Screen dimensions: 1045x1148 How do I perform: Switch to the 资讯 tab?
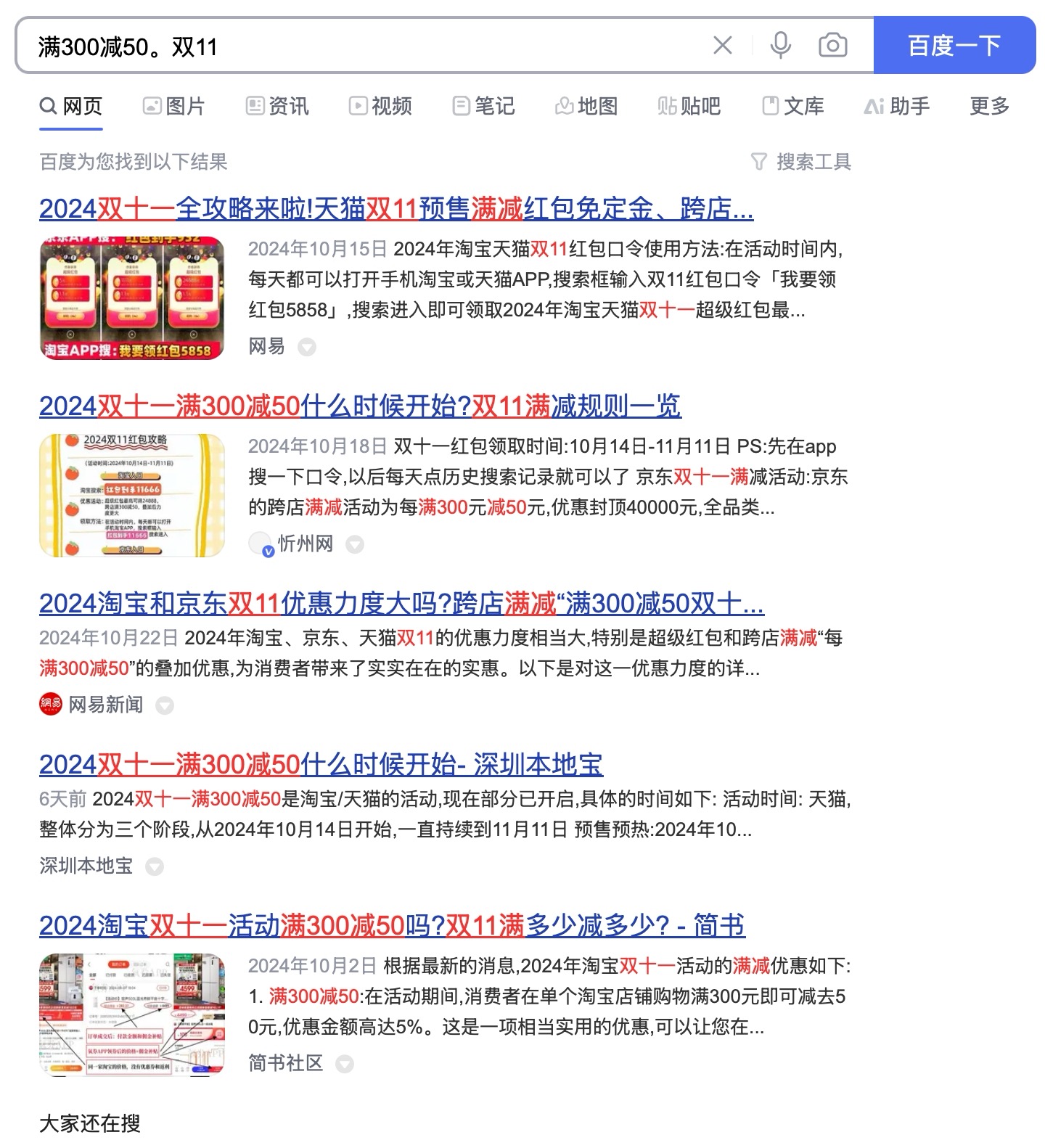(x=277, y=107)
